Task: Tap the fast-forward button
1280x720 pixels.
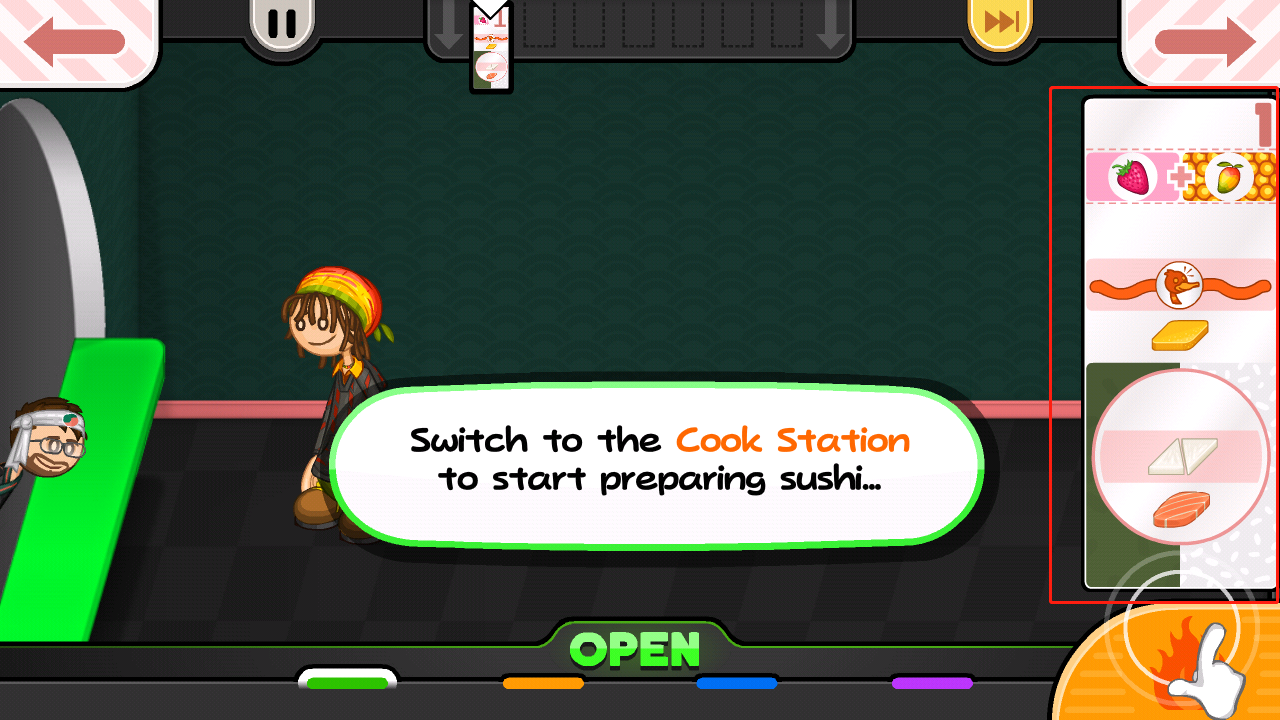Action: click(1001, 22)
